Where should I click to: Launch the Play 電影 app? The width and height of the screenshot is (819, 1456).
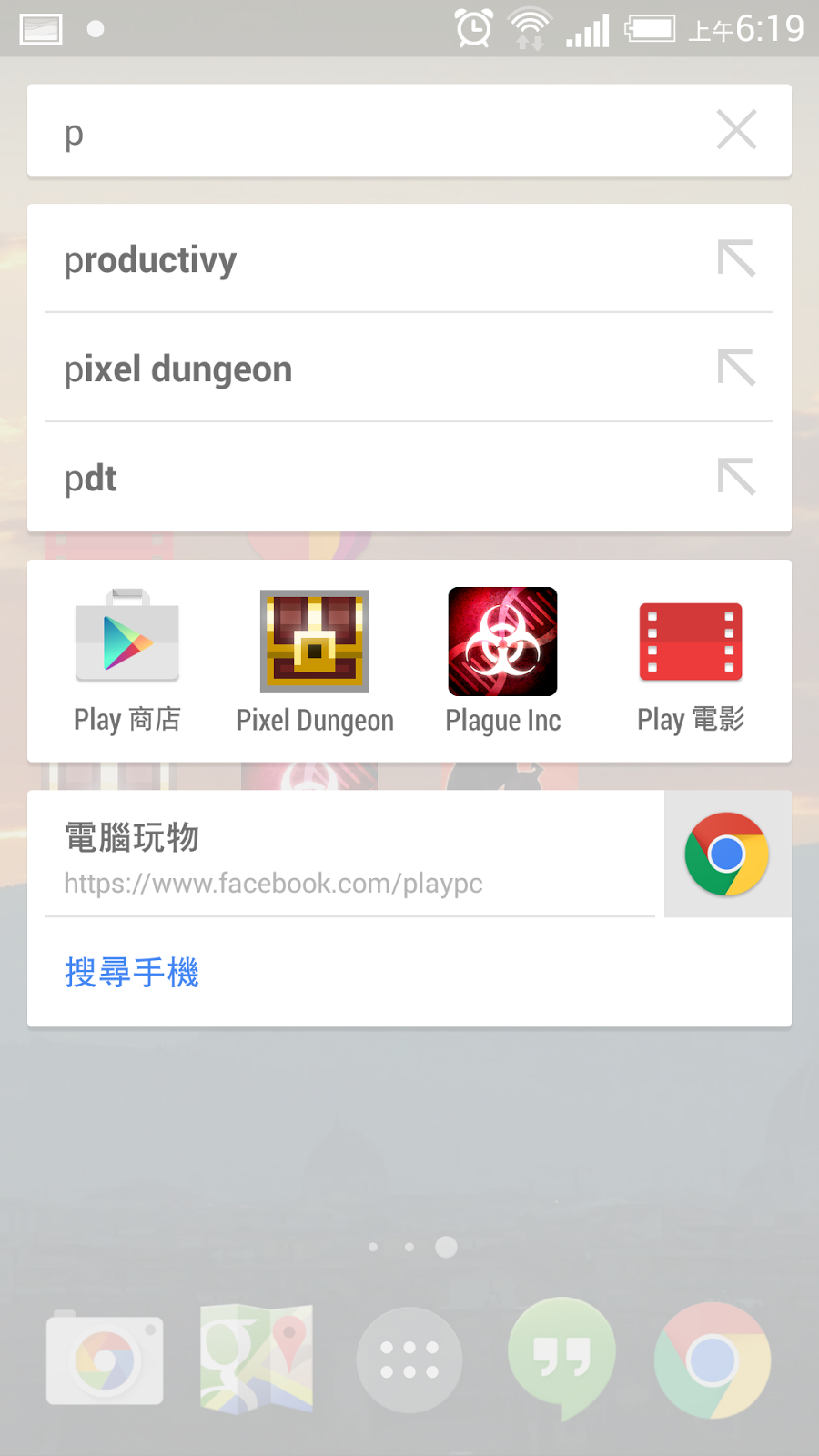click(x=691, y=661)
